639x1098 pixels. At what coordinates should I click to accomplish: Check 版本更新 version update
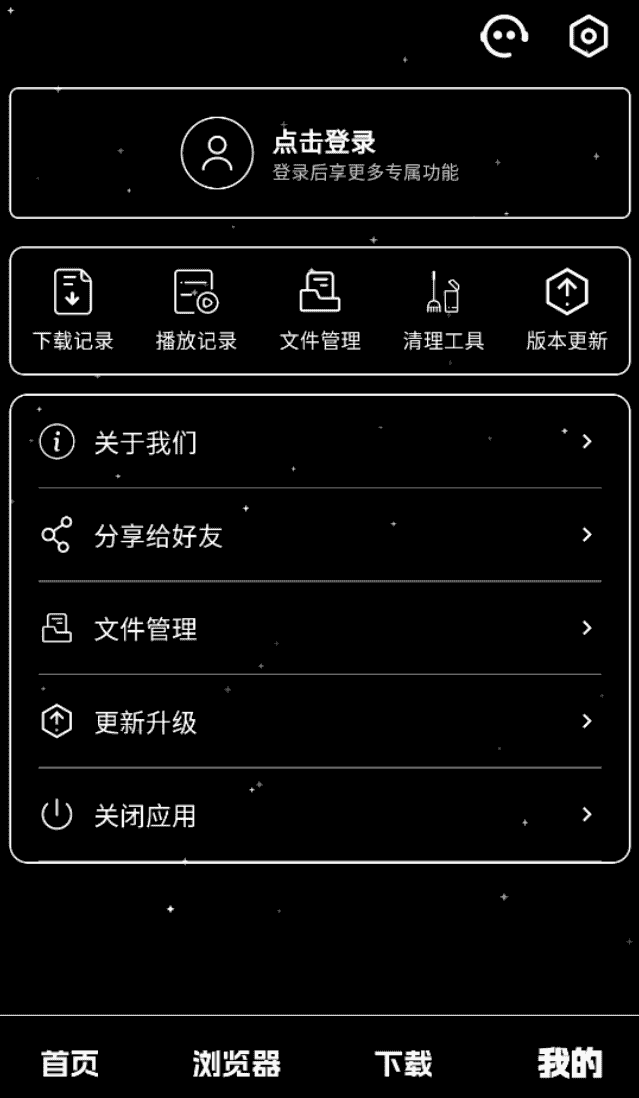click(x=566, y=310)
